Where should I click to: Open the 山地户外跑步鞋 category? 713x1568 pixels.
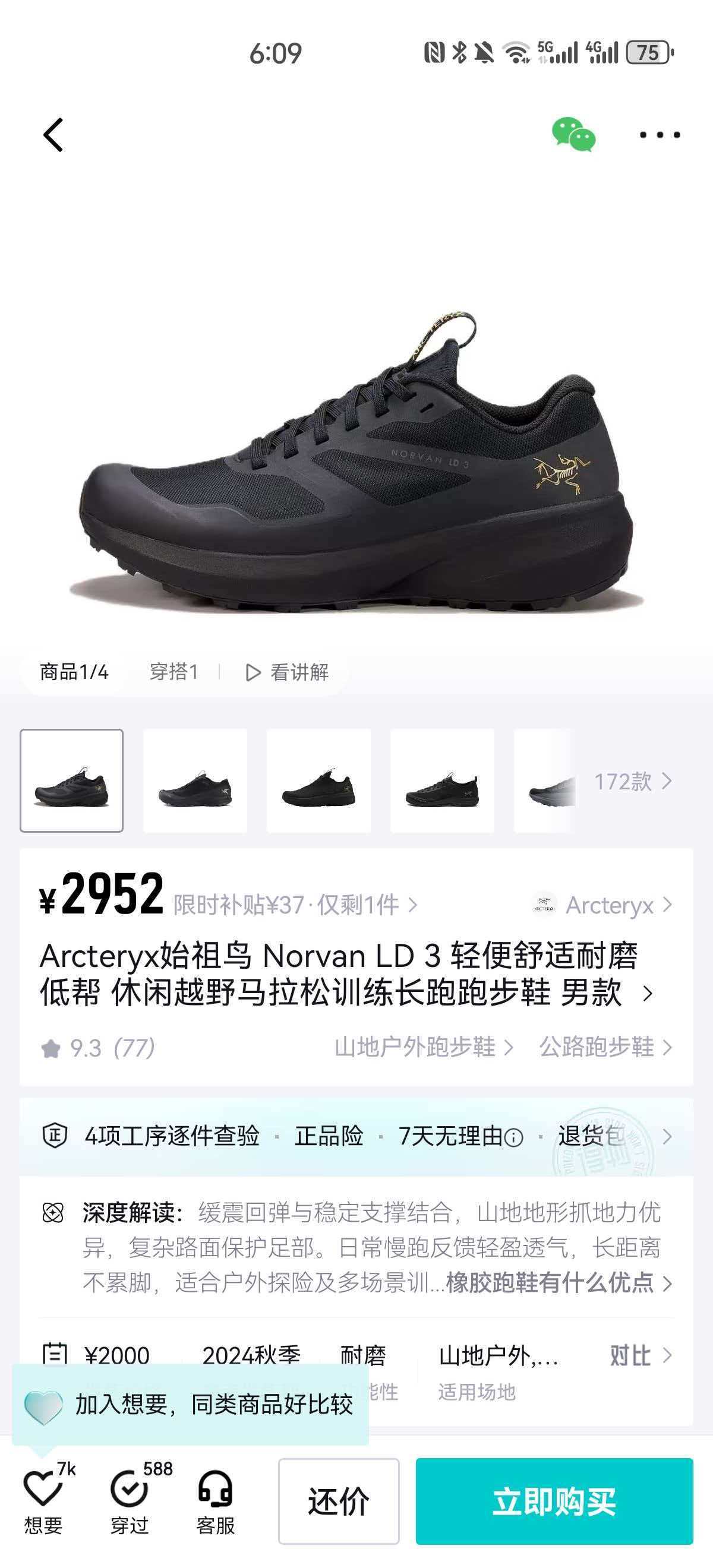point(423,1047)
